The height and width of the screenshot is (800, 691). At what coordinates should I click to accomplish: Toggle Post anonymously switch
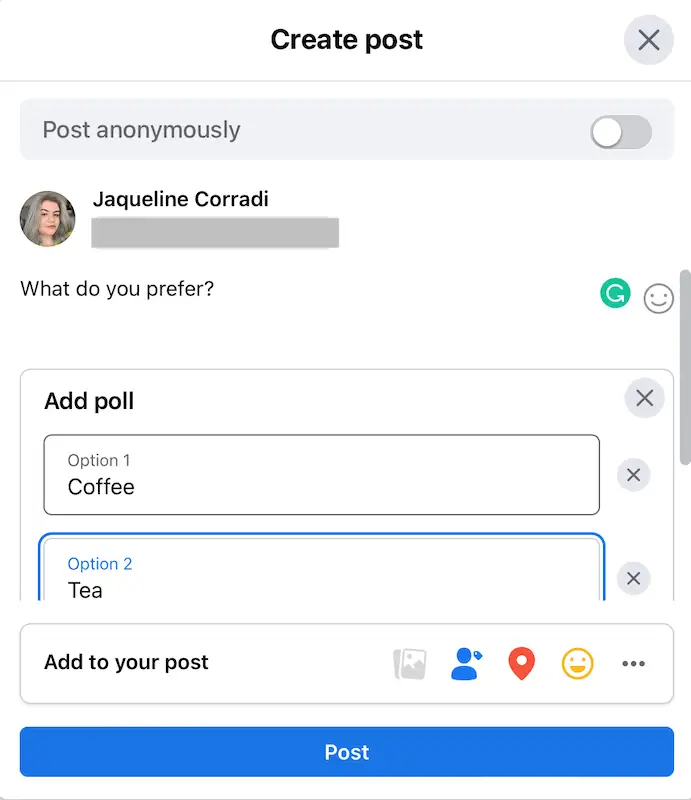[x=620, y=131]
